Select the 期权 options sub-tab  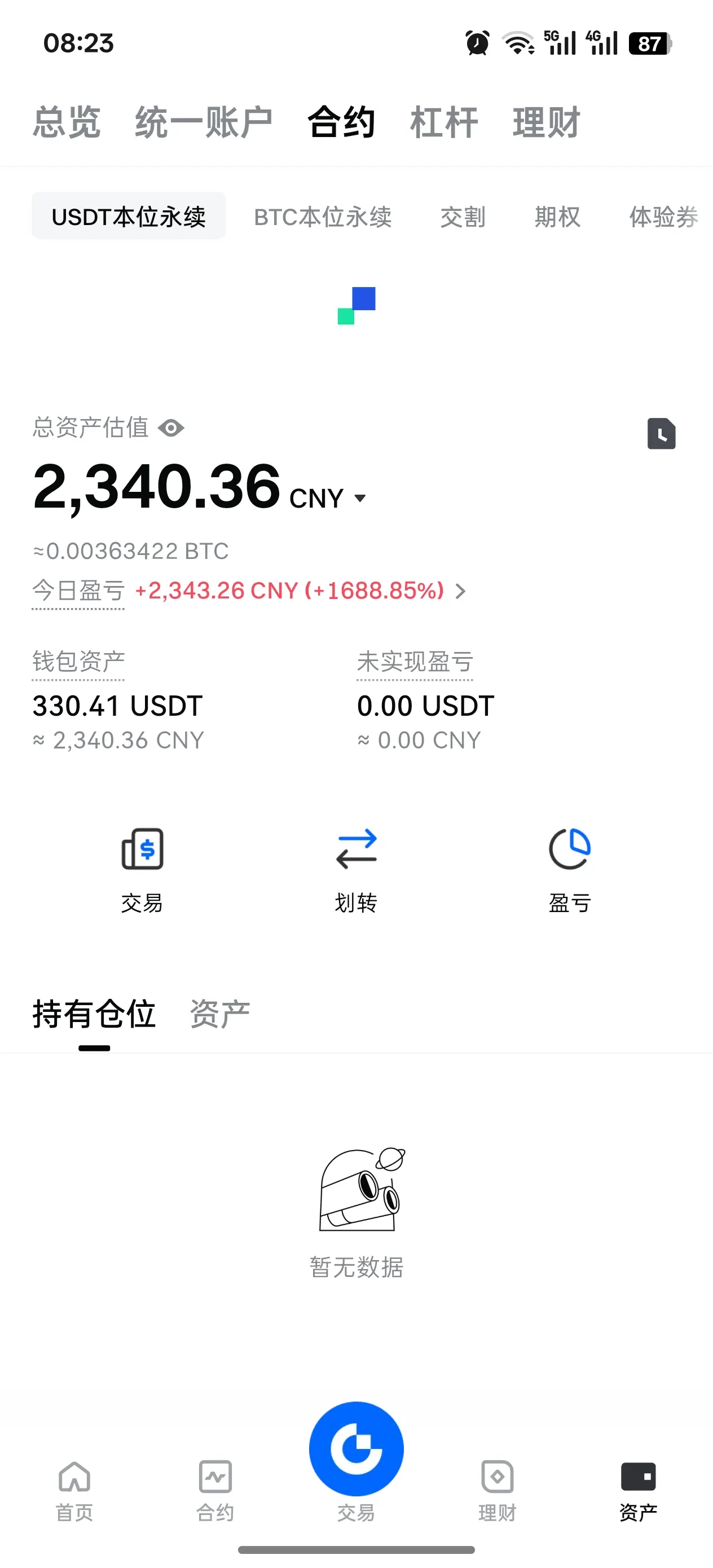[x=557, y=217]
